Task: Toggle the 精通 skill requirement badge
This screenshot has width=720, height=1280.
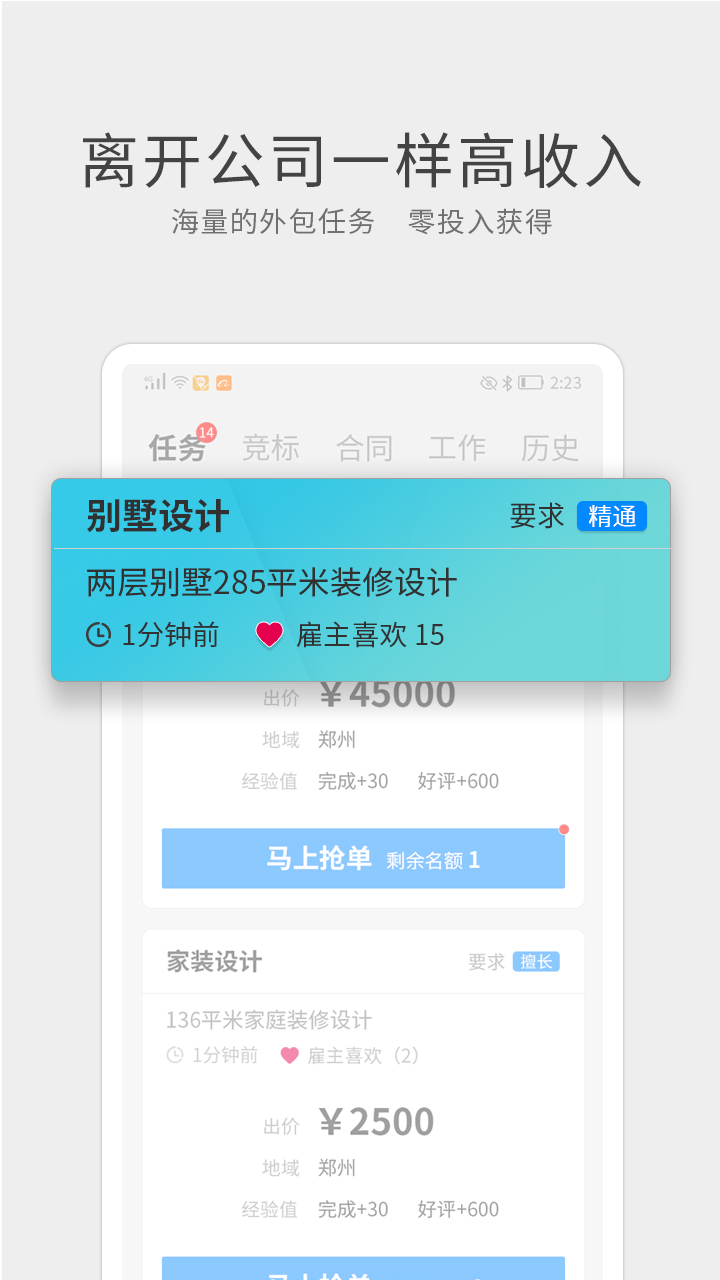Action: pos(613,517)
